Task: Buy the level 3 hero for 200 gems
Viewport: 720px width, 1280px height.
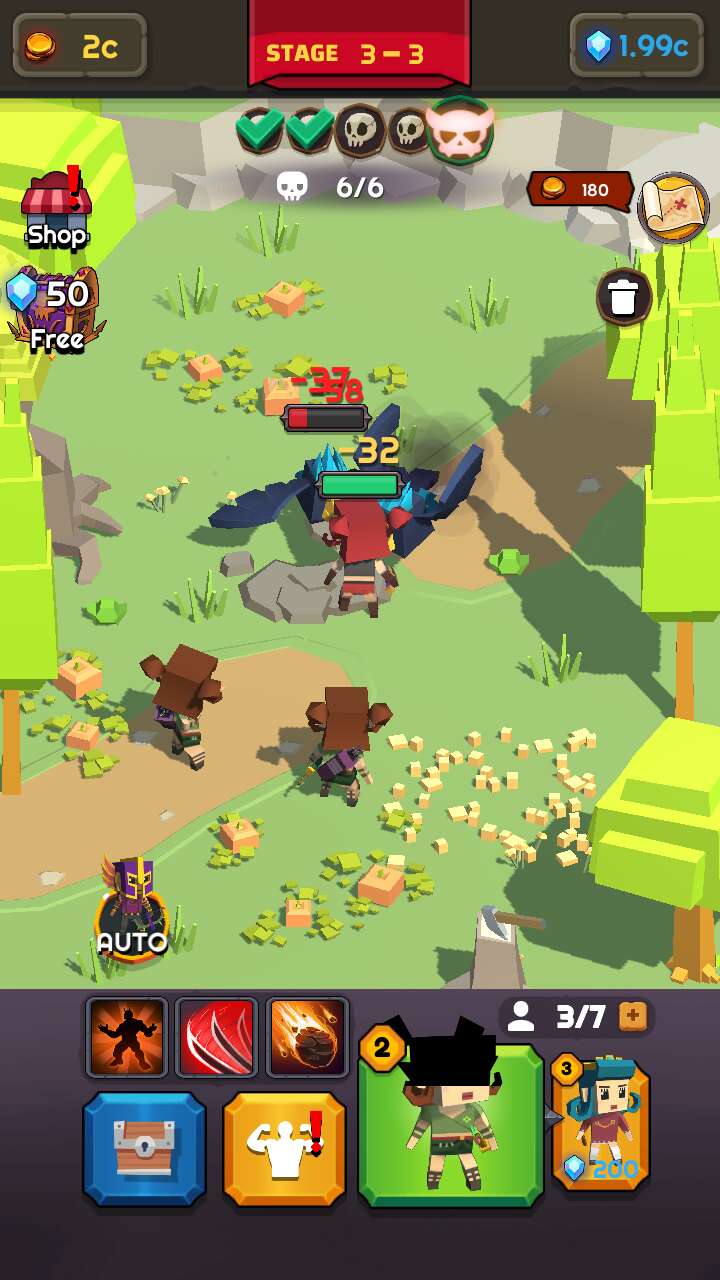Action: pyautogui.click(x=601, y=1125)
